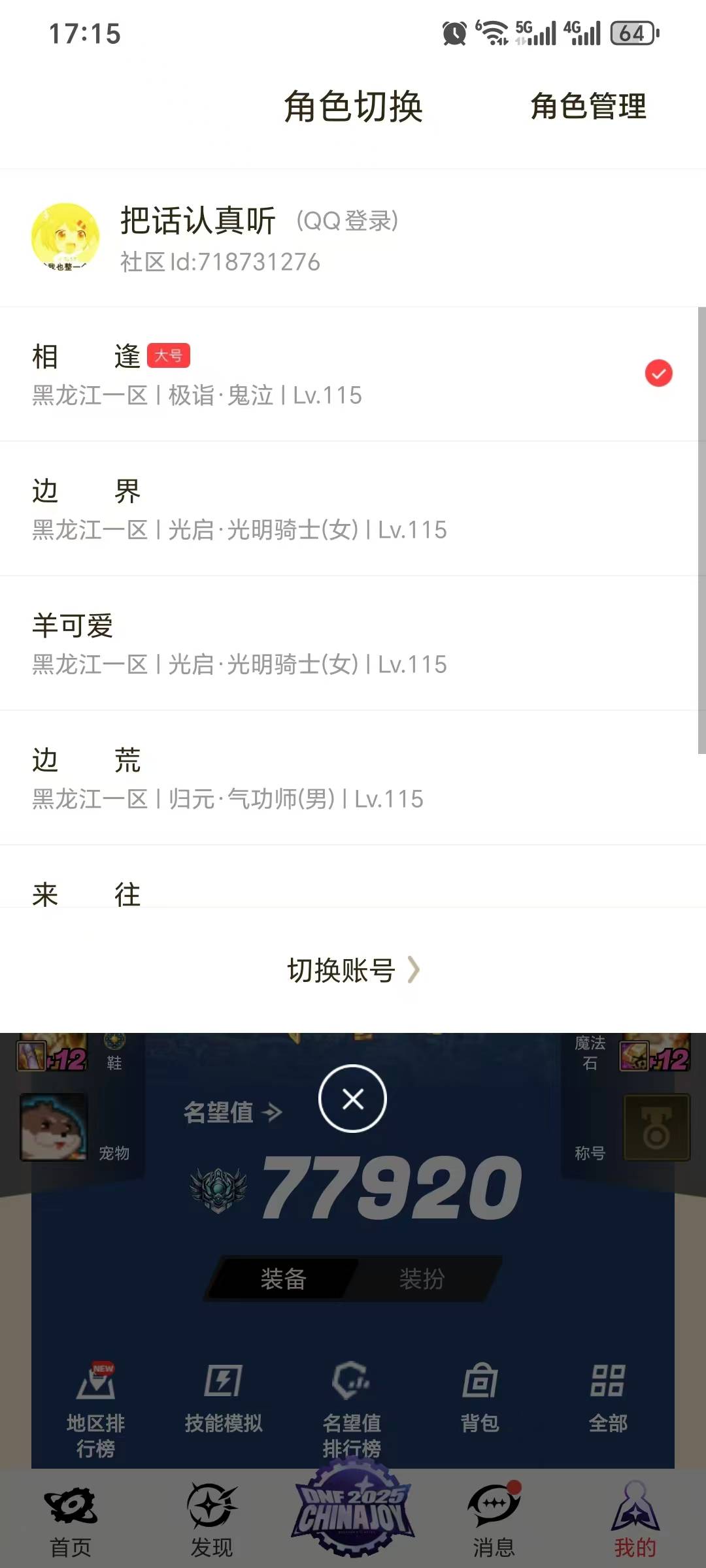Open the 全部 all features icon
Image resolution: width=706 pixels, height=1568 pixels.
click(x=608, y=1405)
